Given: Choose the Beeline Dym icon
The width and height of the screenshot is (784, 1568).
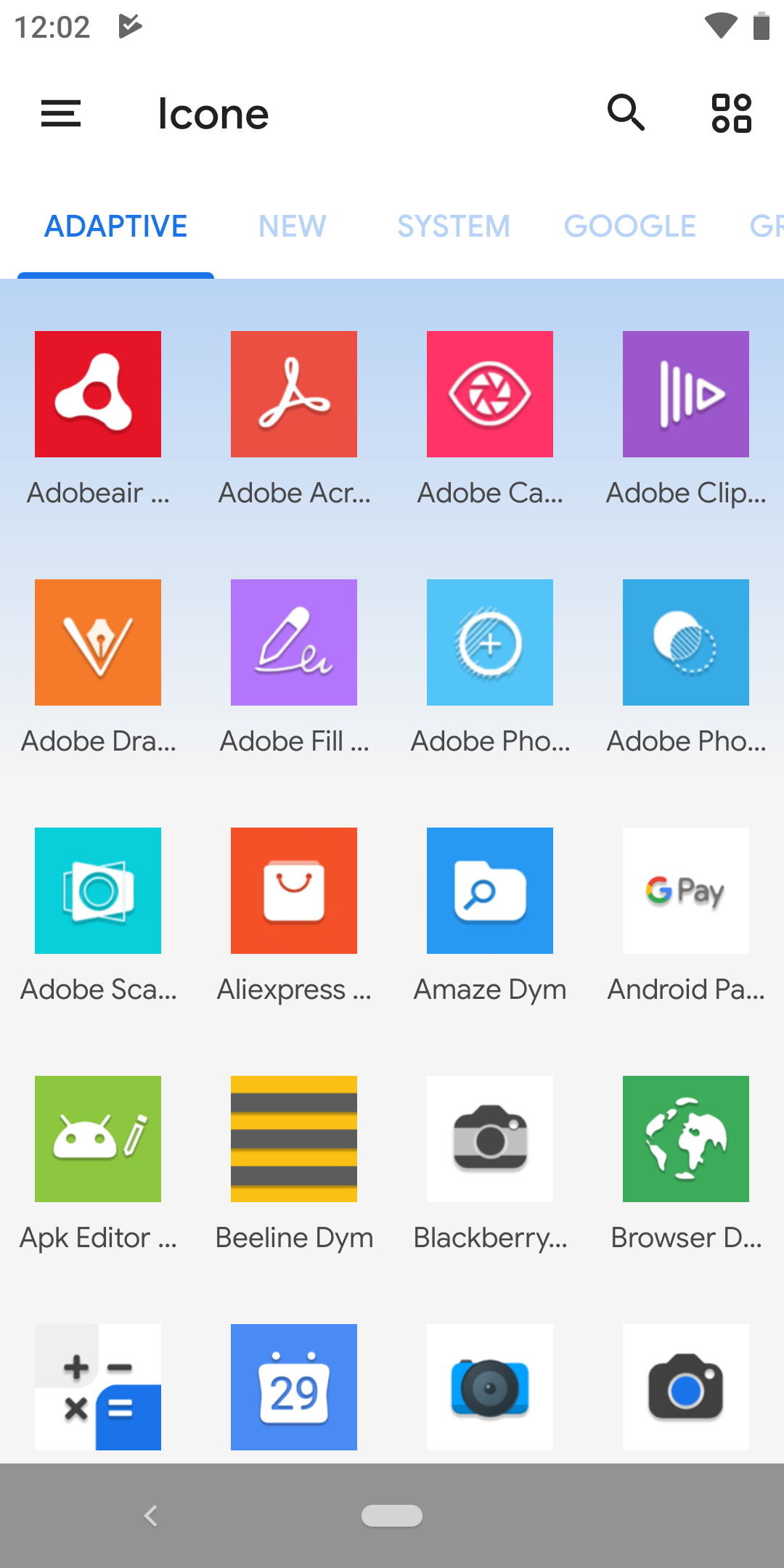Looking at the screenshot, I should pyautogui.click(x=294, y=1139).
